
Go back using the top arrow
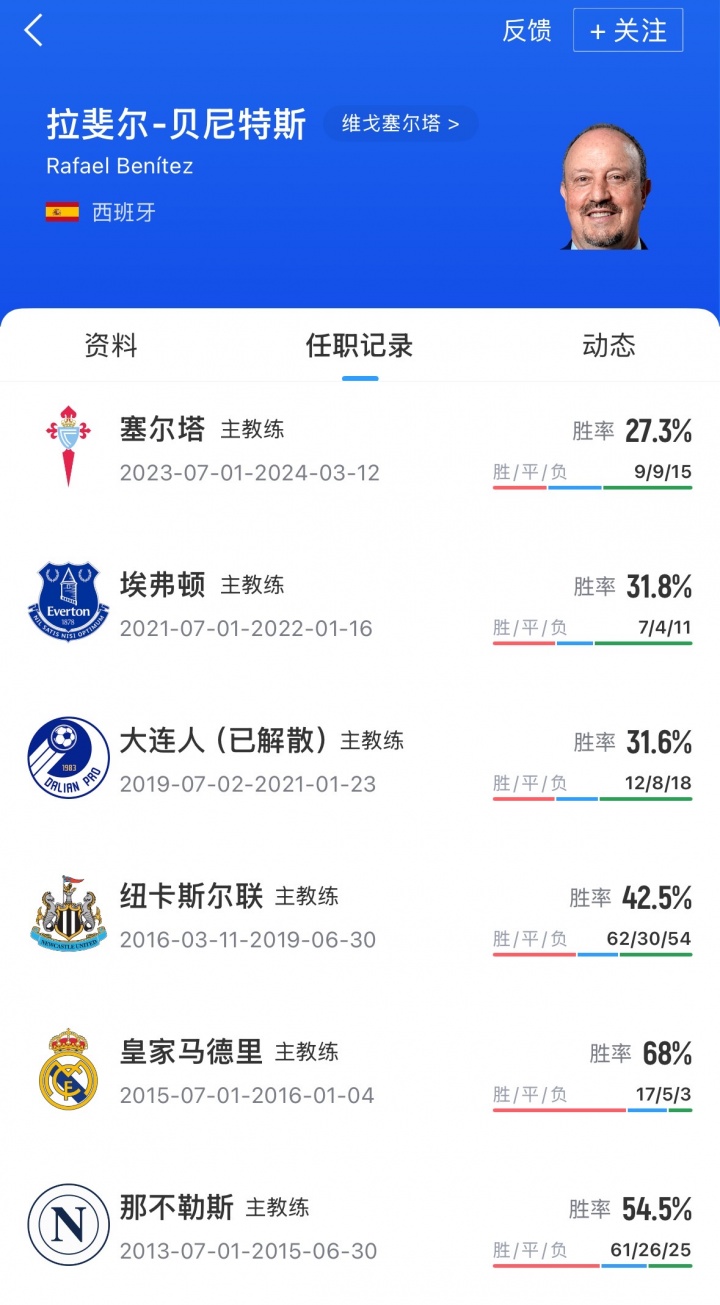pos(34,31)
